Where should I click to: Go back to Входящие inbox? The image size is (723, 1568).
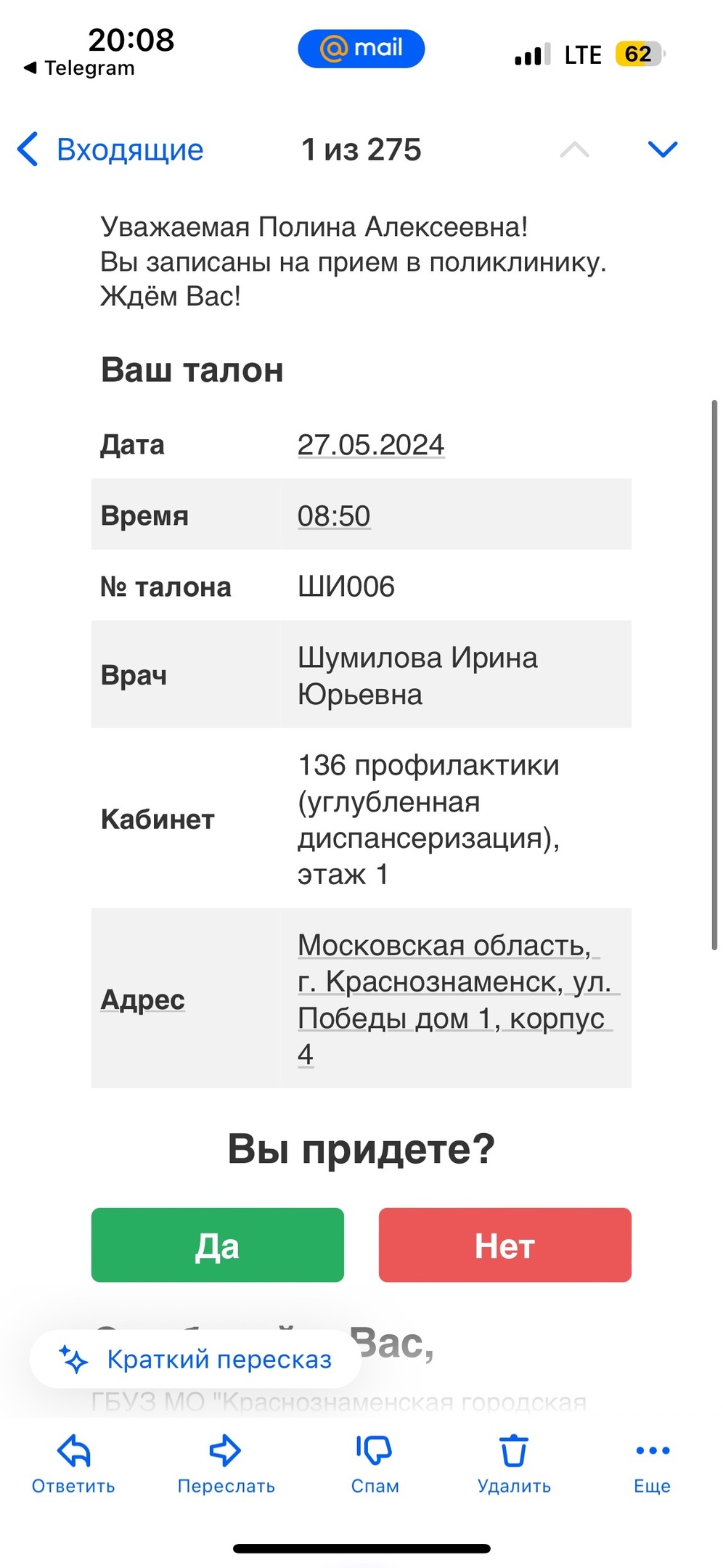point(110,150)
